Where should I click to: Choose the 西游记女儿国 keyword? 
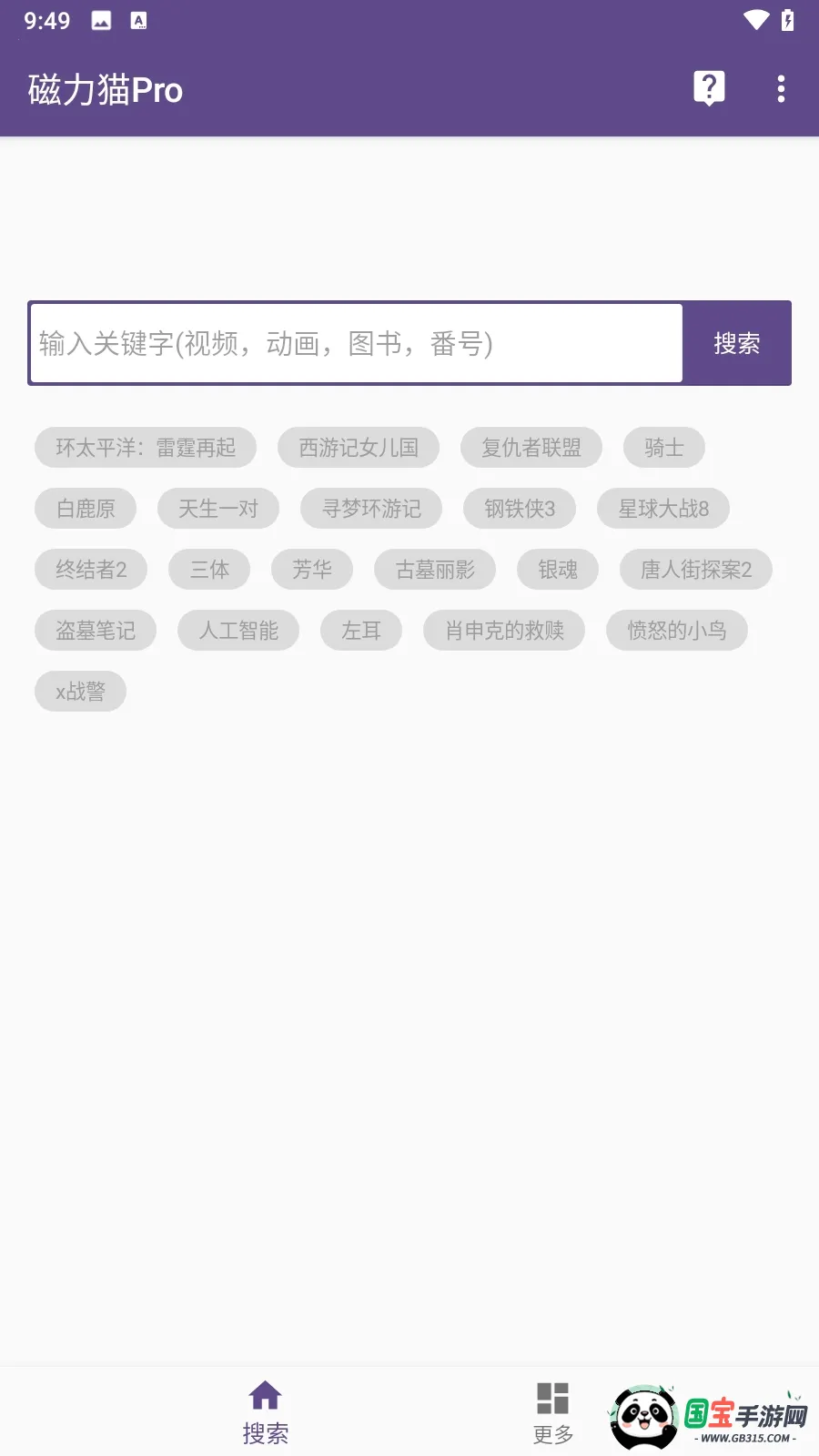pos(359,447)
